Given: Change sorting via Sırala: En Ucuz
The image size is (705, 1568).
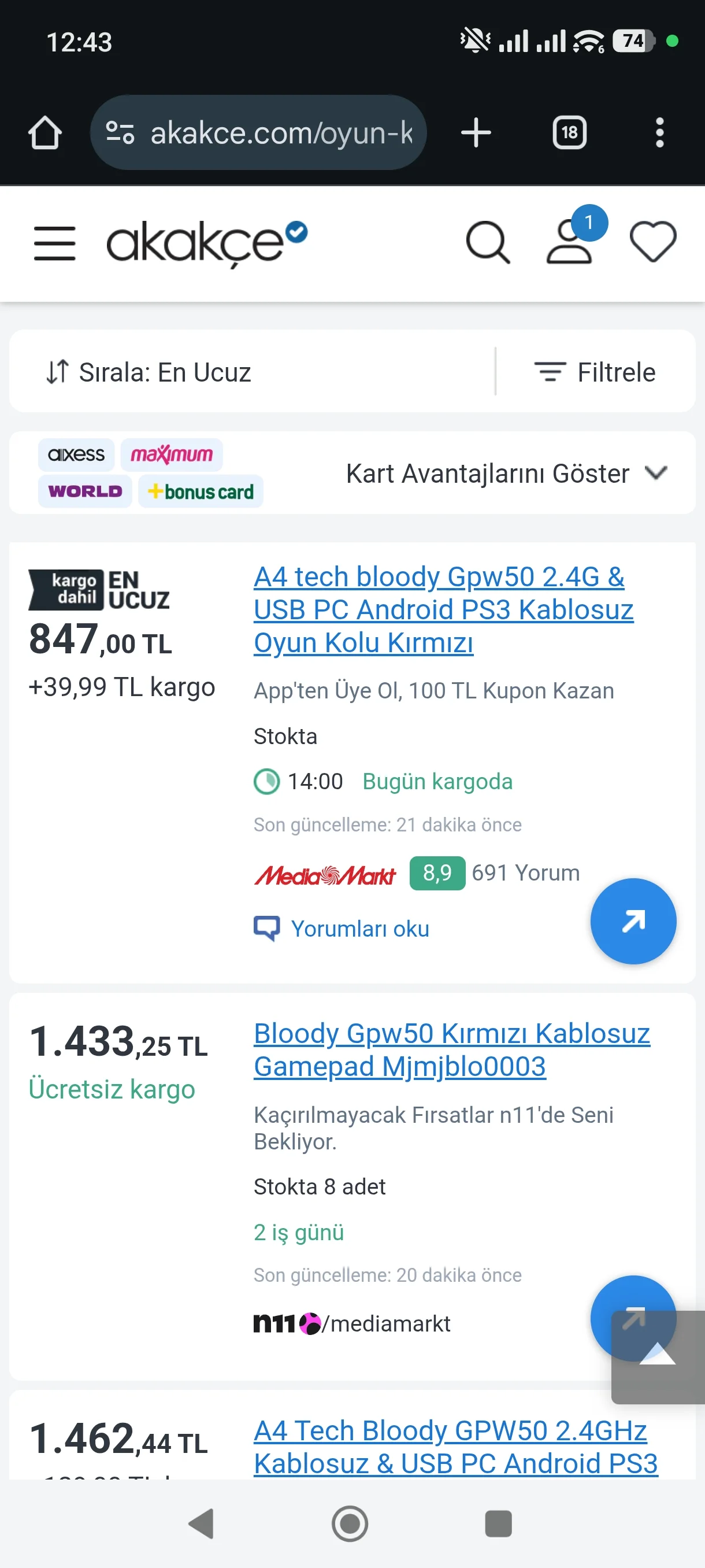Looking at the screenshot, I should [x=150, y=372].
